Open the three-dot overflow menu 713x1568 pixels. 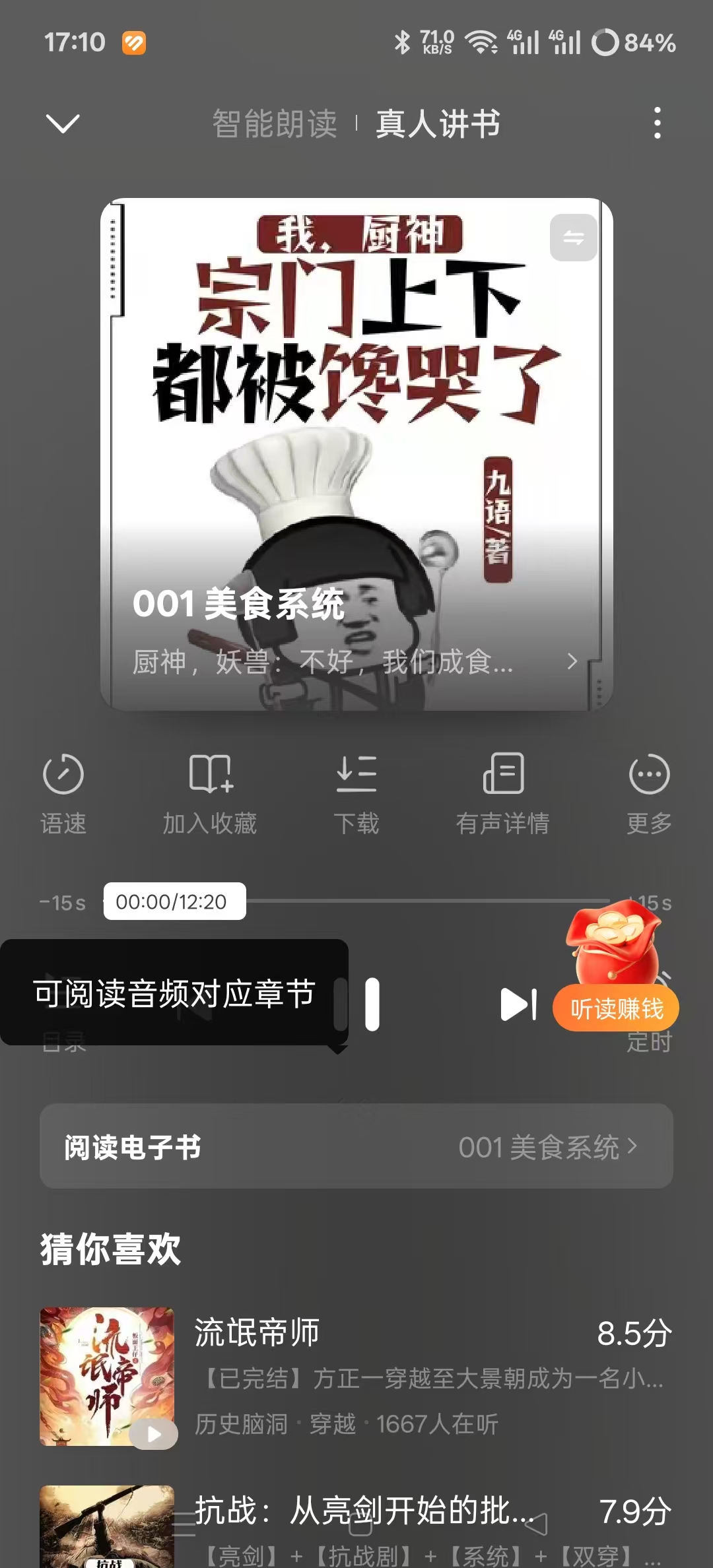657,125
